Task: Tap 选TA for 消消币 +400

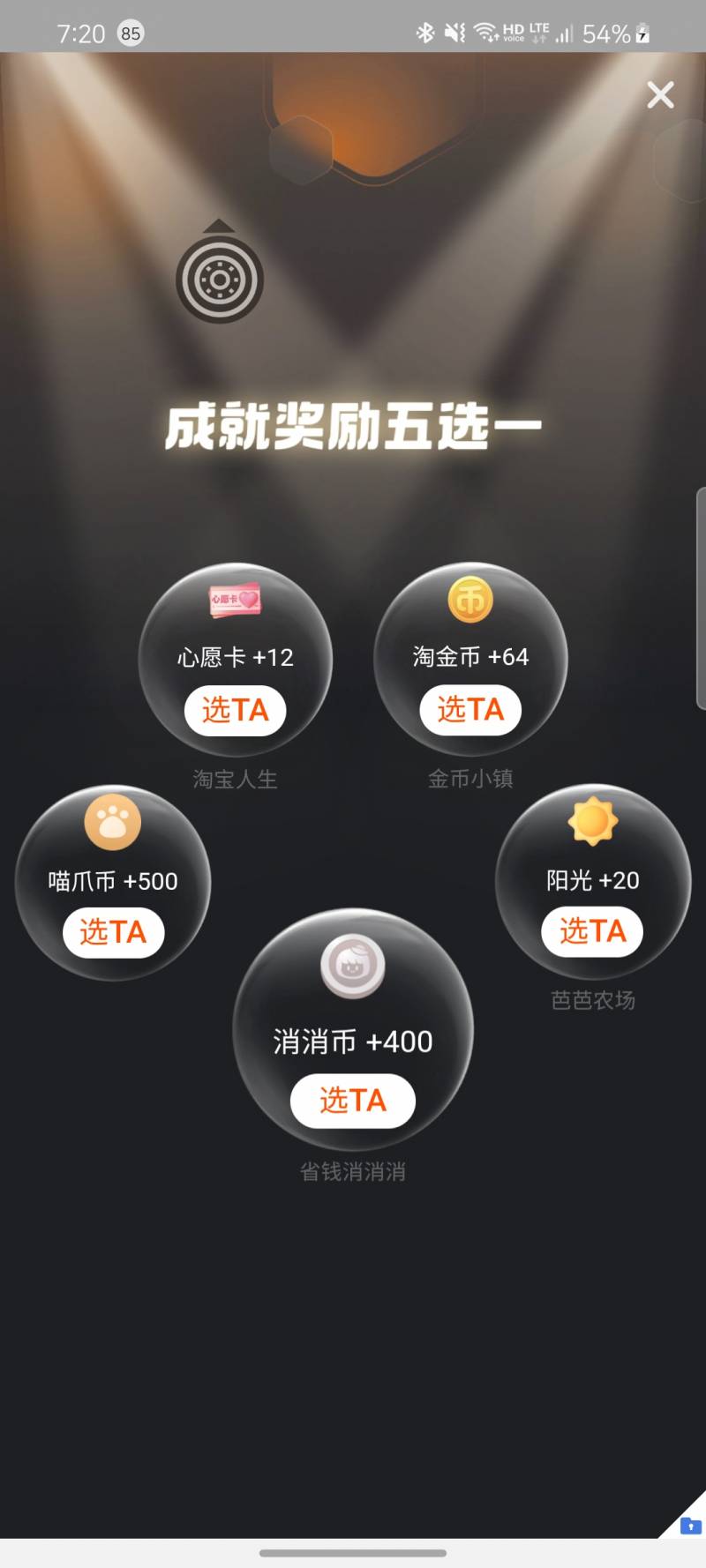Action: point(353,1101)
